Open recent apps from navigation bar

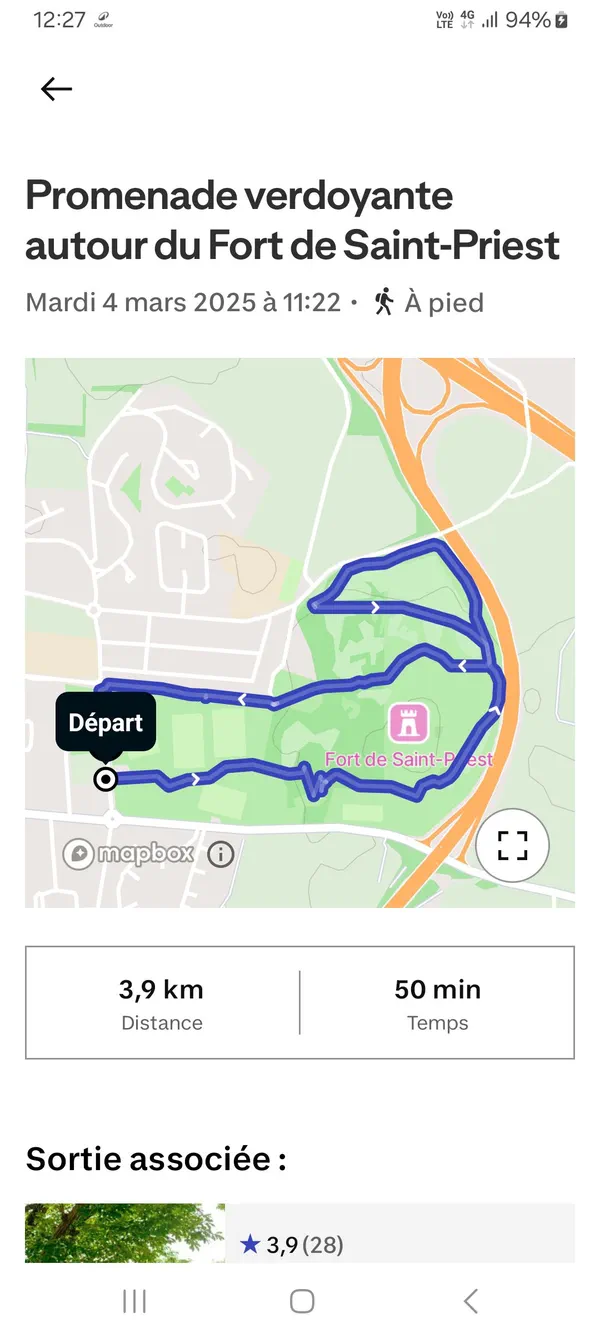coord(134,1301)
